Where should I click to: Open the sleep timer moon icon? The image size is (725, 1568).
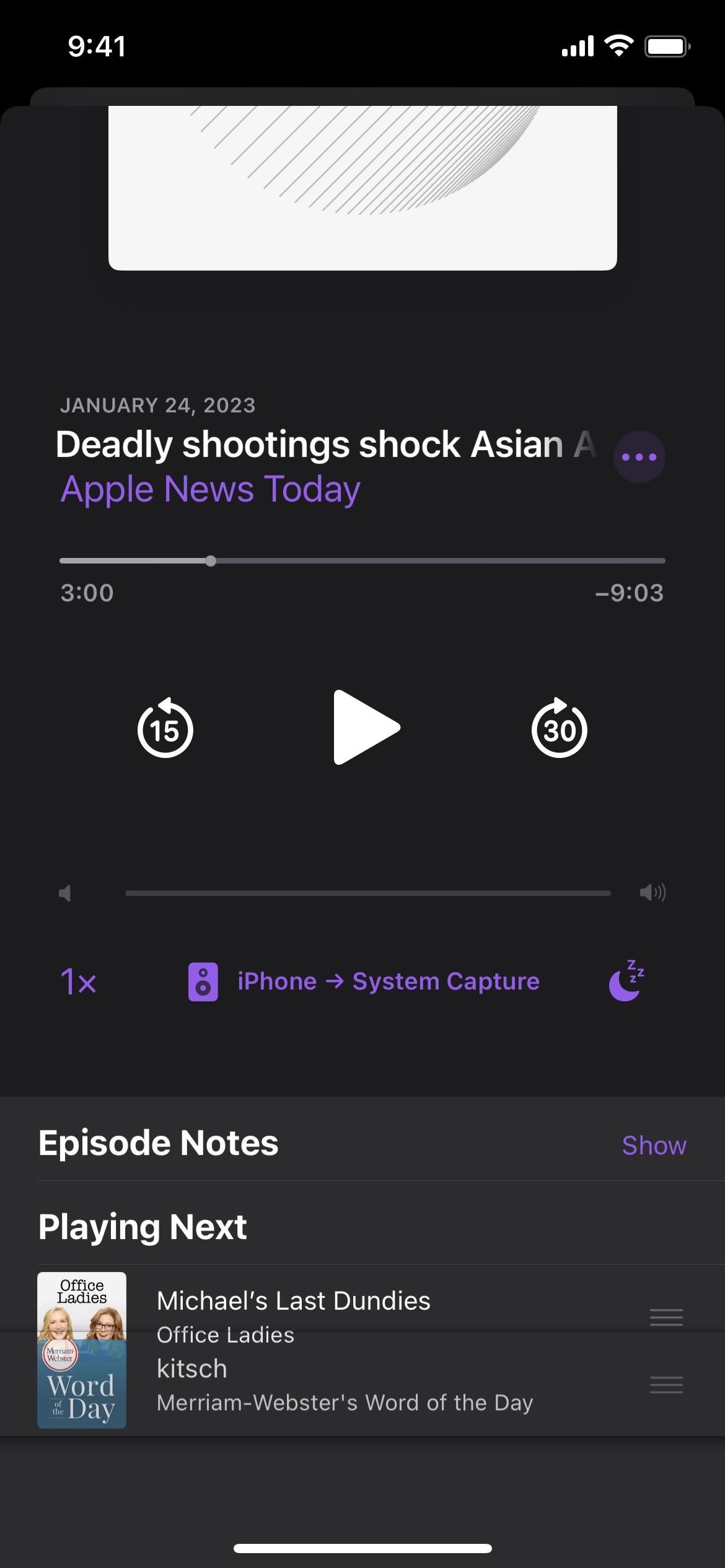click(626, 981)
